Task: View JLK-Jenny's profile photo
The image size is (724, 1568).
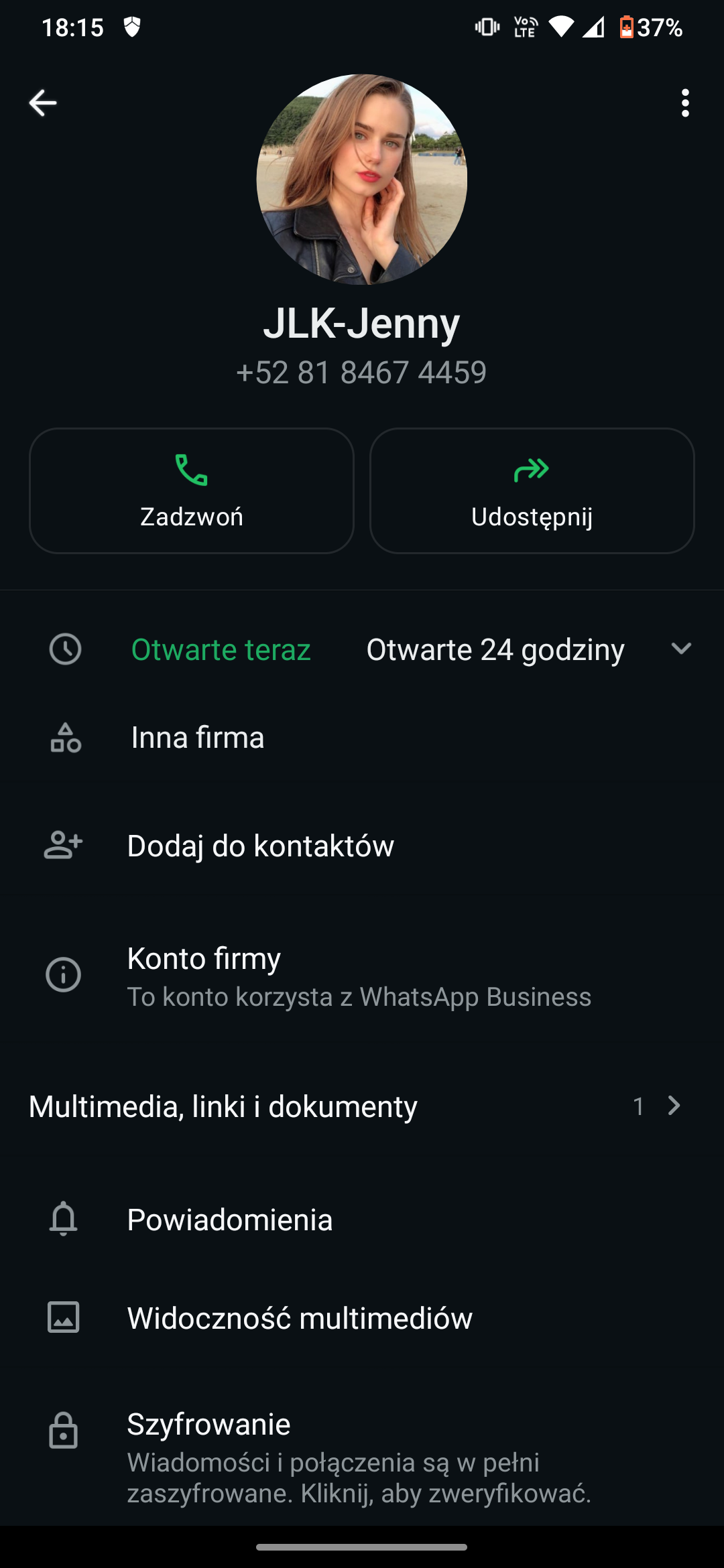Action: [362, 180]
